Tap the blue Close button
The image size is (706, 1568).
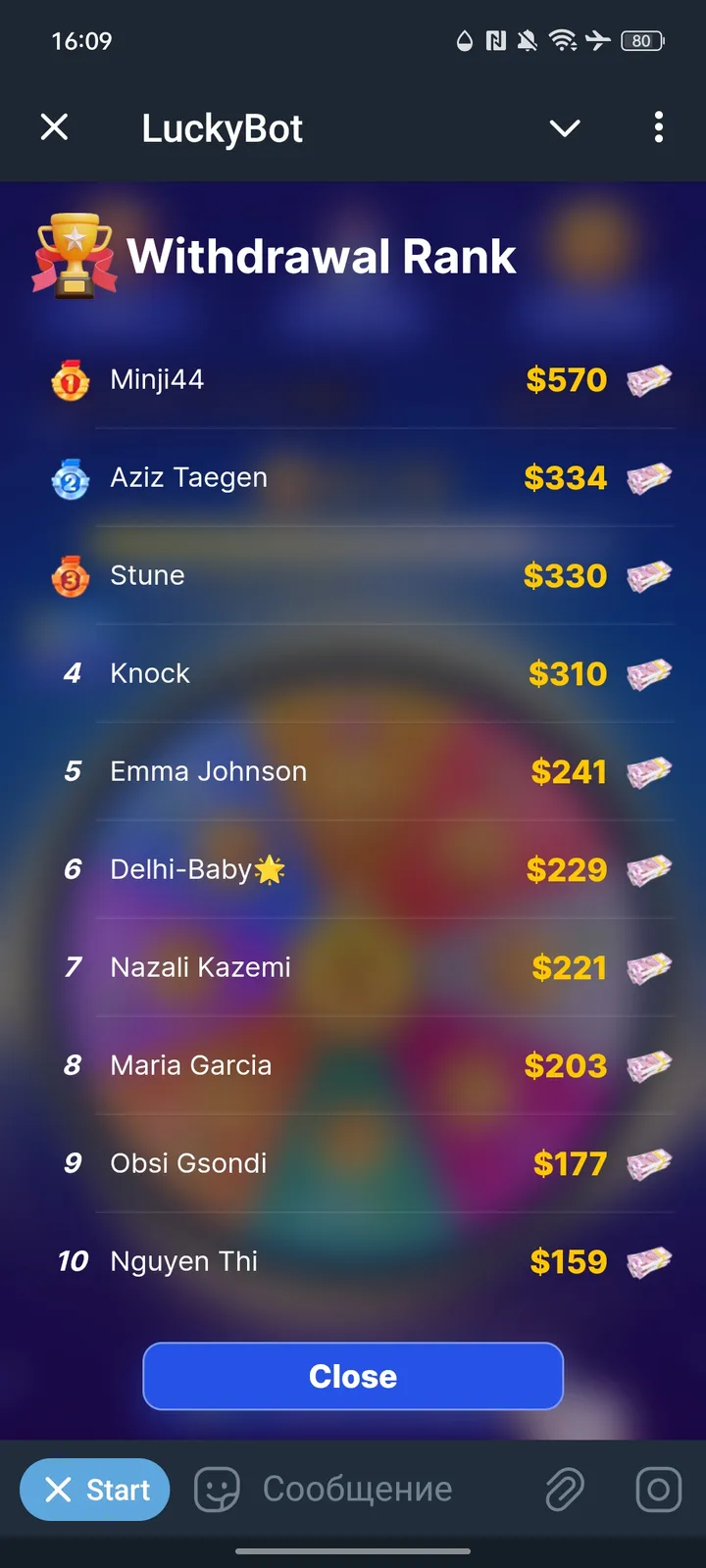pos(353,1376)
